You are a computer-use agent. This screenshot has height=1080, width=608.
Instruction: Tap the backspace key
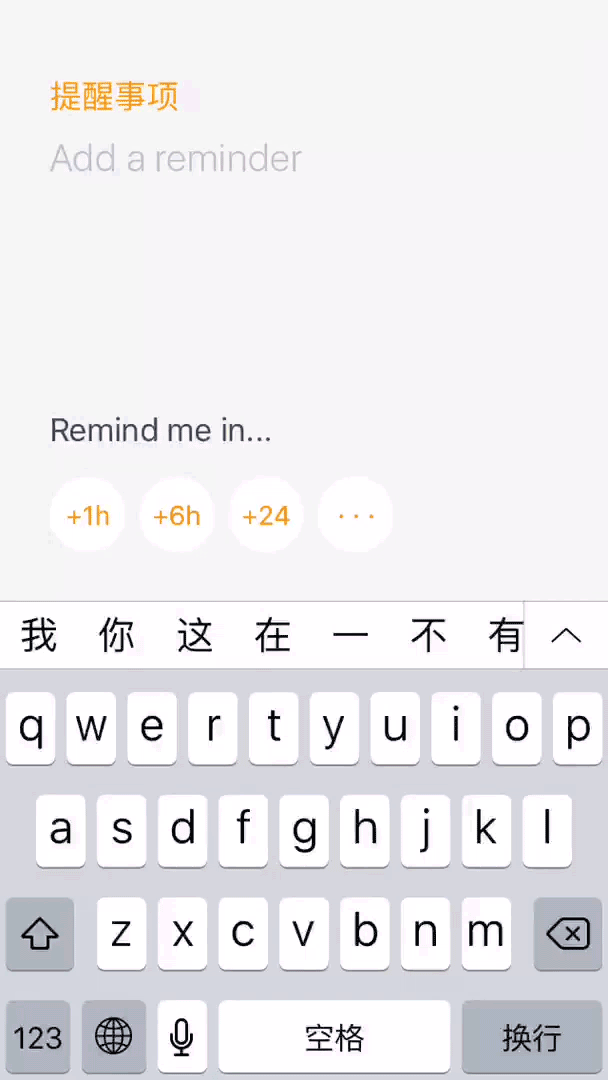tap(567, 934)
